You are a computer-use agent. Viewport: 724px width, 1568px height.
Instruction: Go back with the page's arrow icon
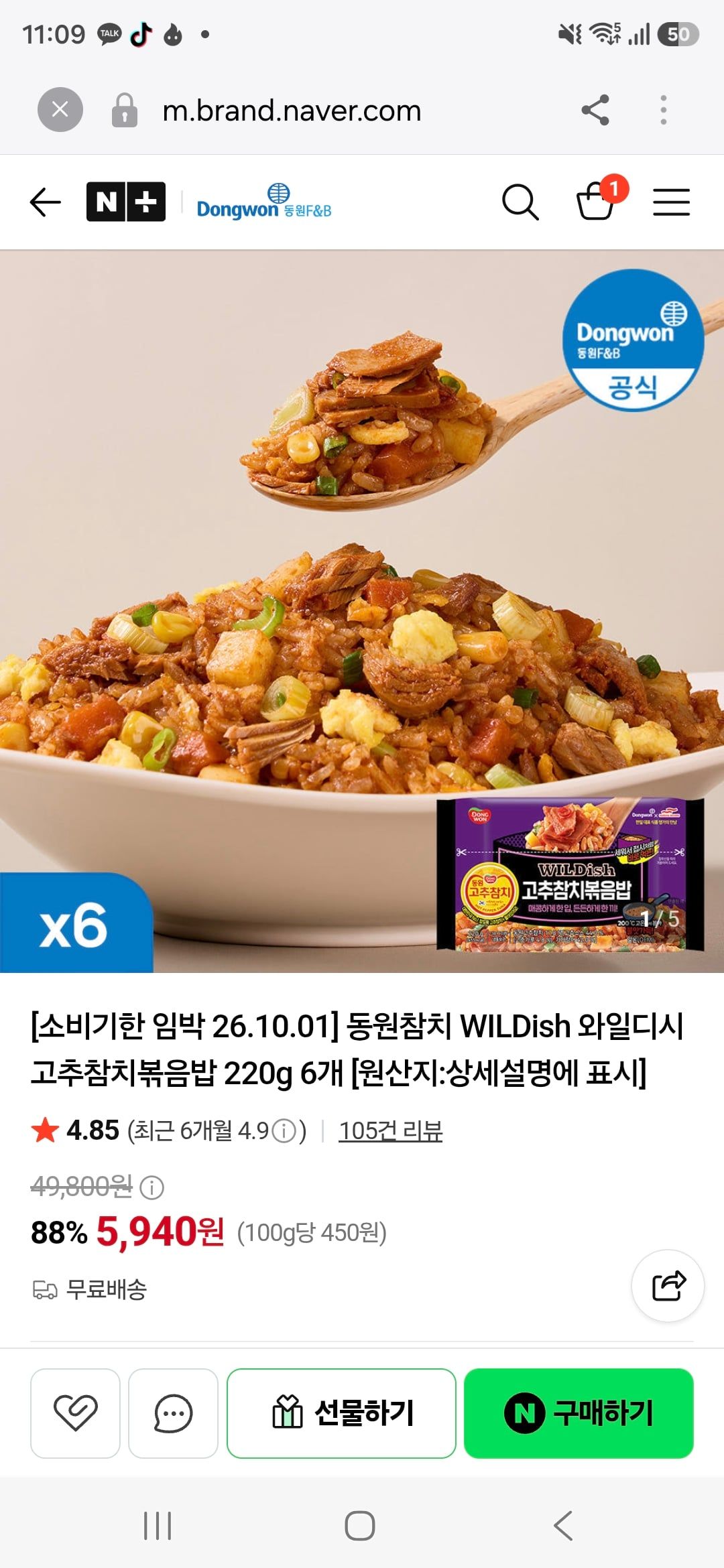(x=46, y=202)
